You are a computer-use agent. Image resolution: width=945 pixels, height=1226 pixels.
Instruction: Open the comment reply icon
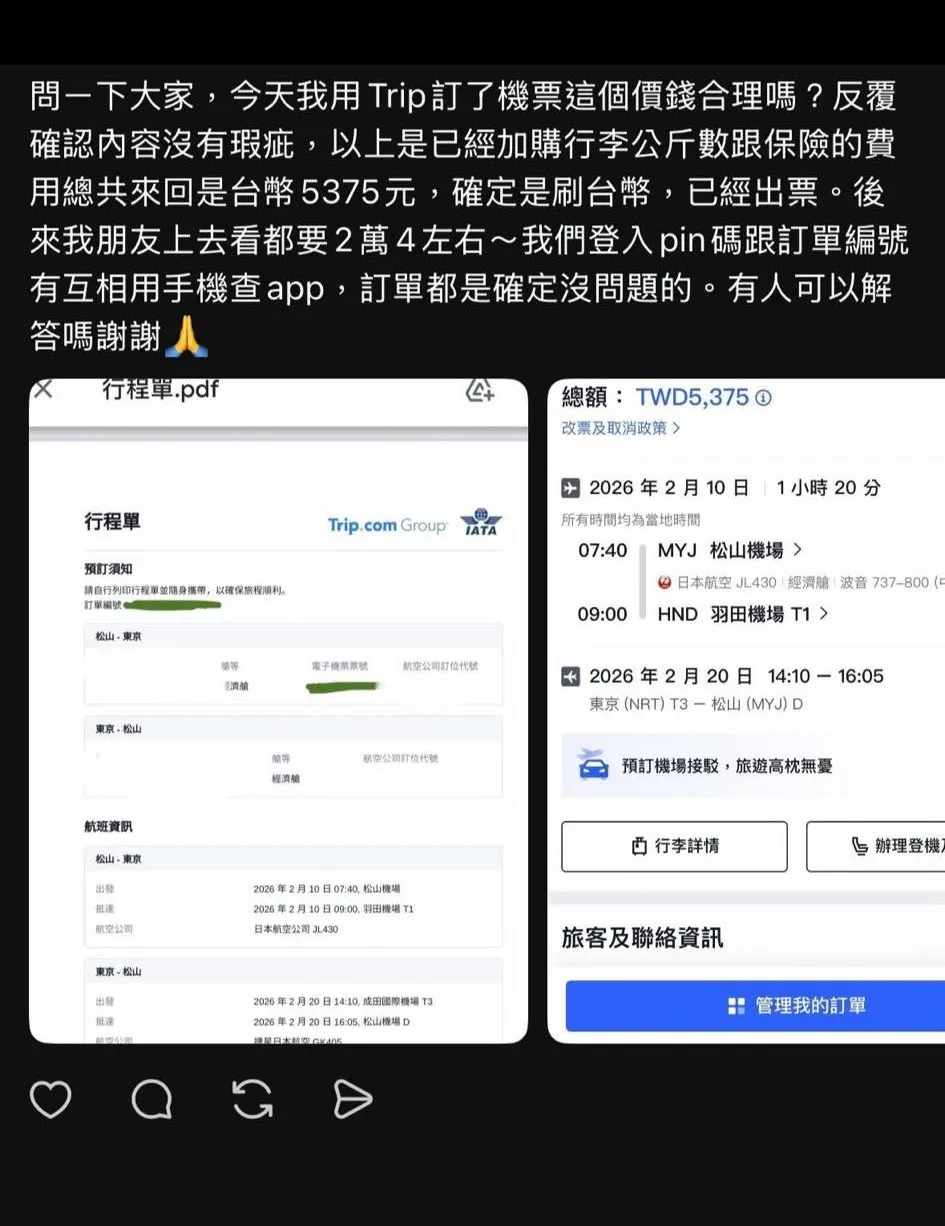pos(151,1100)
